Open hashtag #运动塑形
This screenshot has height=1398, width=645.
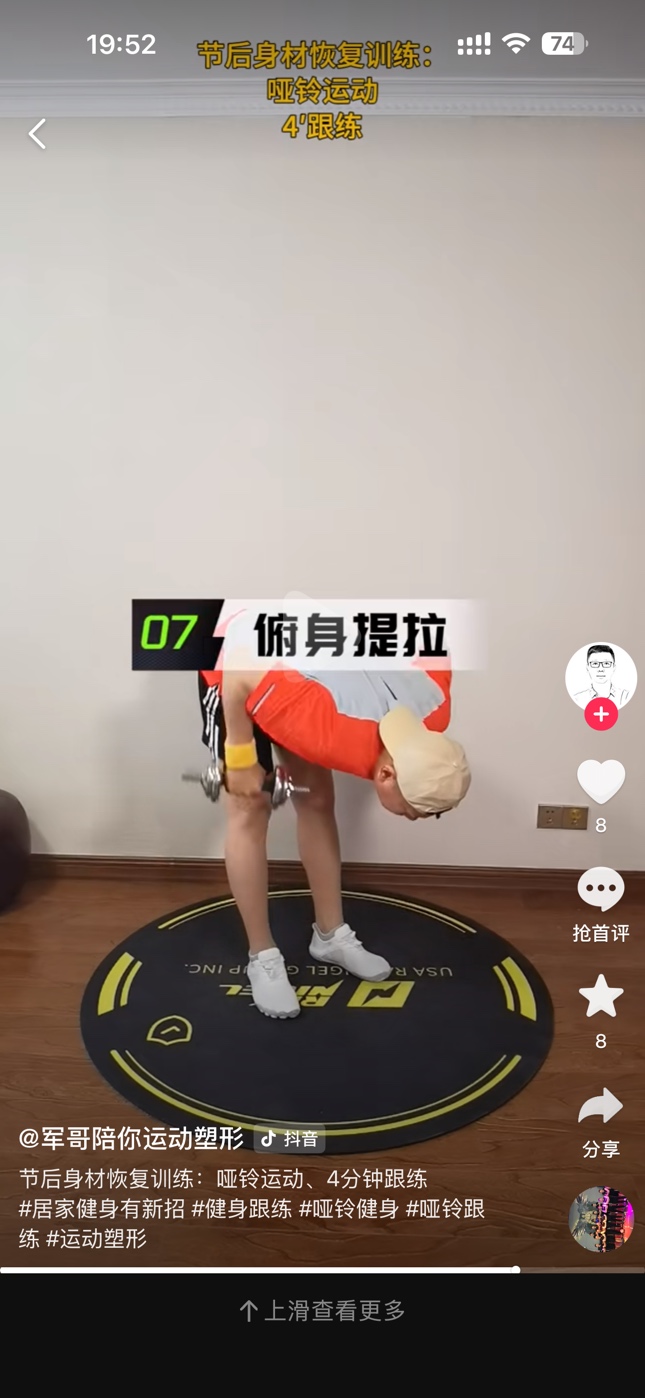tap(96, 1238)
